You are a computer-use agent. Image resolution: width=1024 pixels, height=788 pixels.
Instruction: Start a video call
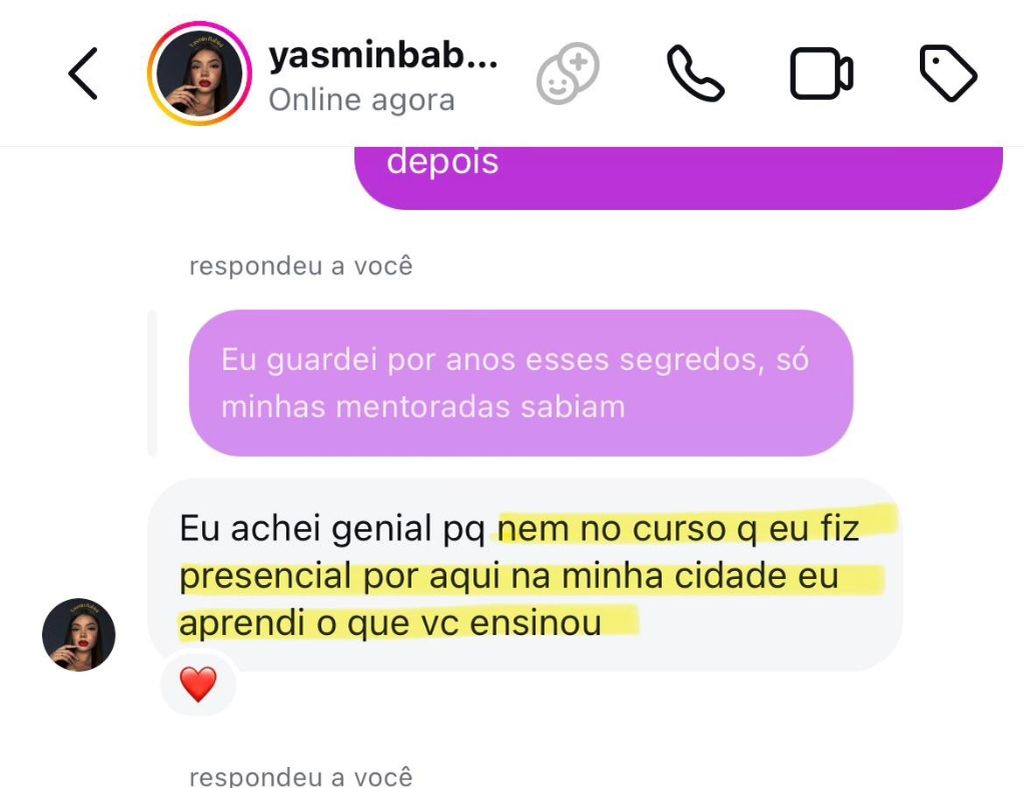(821, 74)
